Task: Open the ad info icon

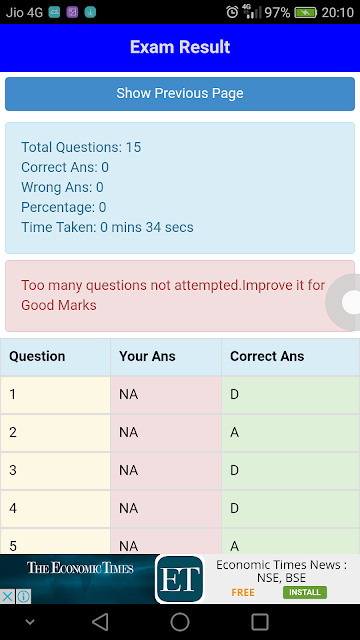Action: 23,596
